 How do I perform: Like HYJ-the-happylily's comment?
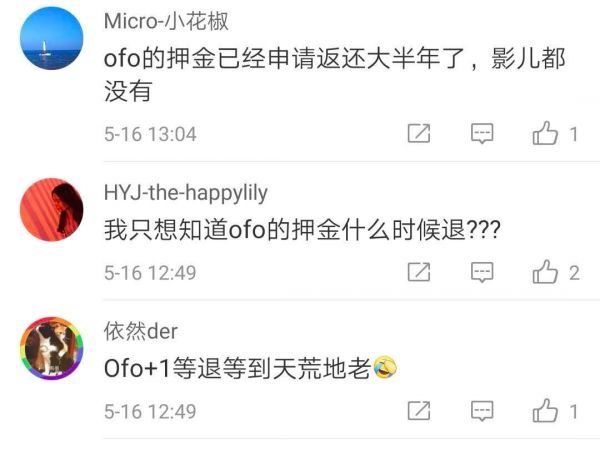(x=546, y=272)
